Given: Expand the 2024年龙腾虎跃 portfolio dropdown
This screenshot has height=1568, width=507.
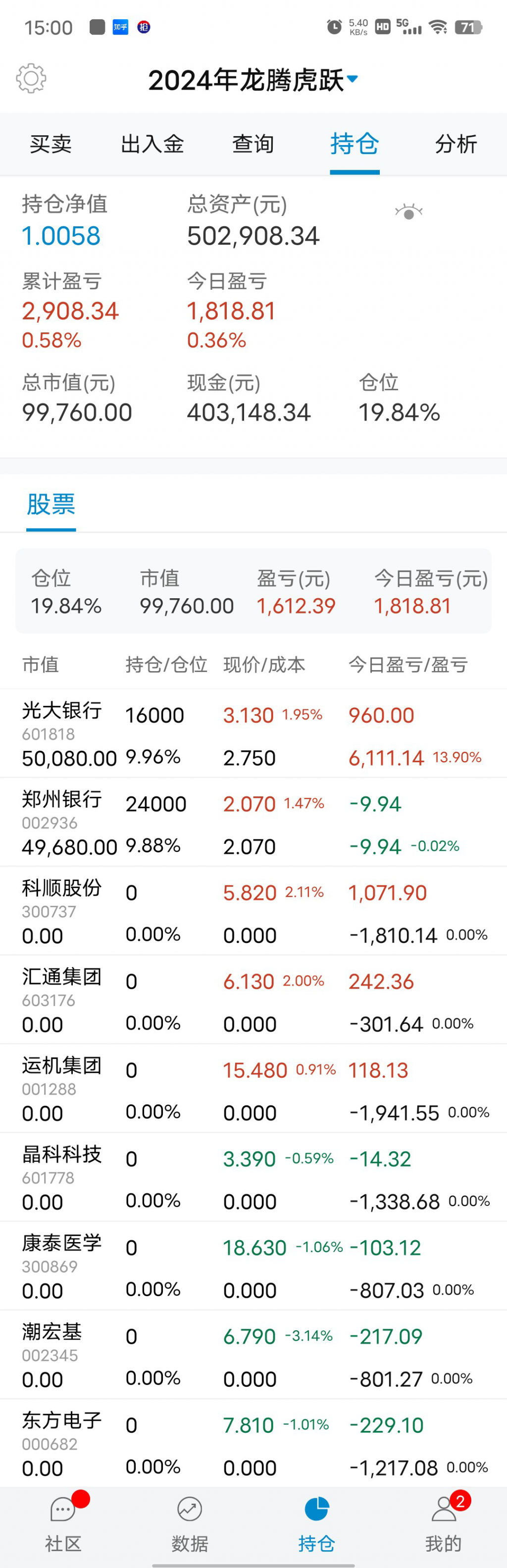Looking at the screenshot, I should (x=253, y=80).
